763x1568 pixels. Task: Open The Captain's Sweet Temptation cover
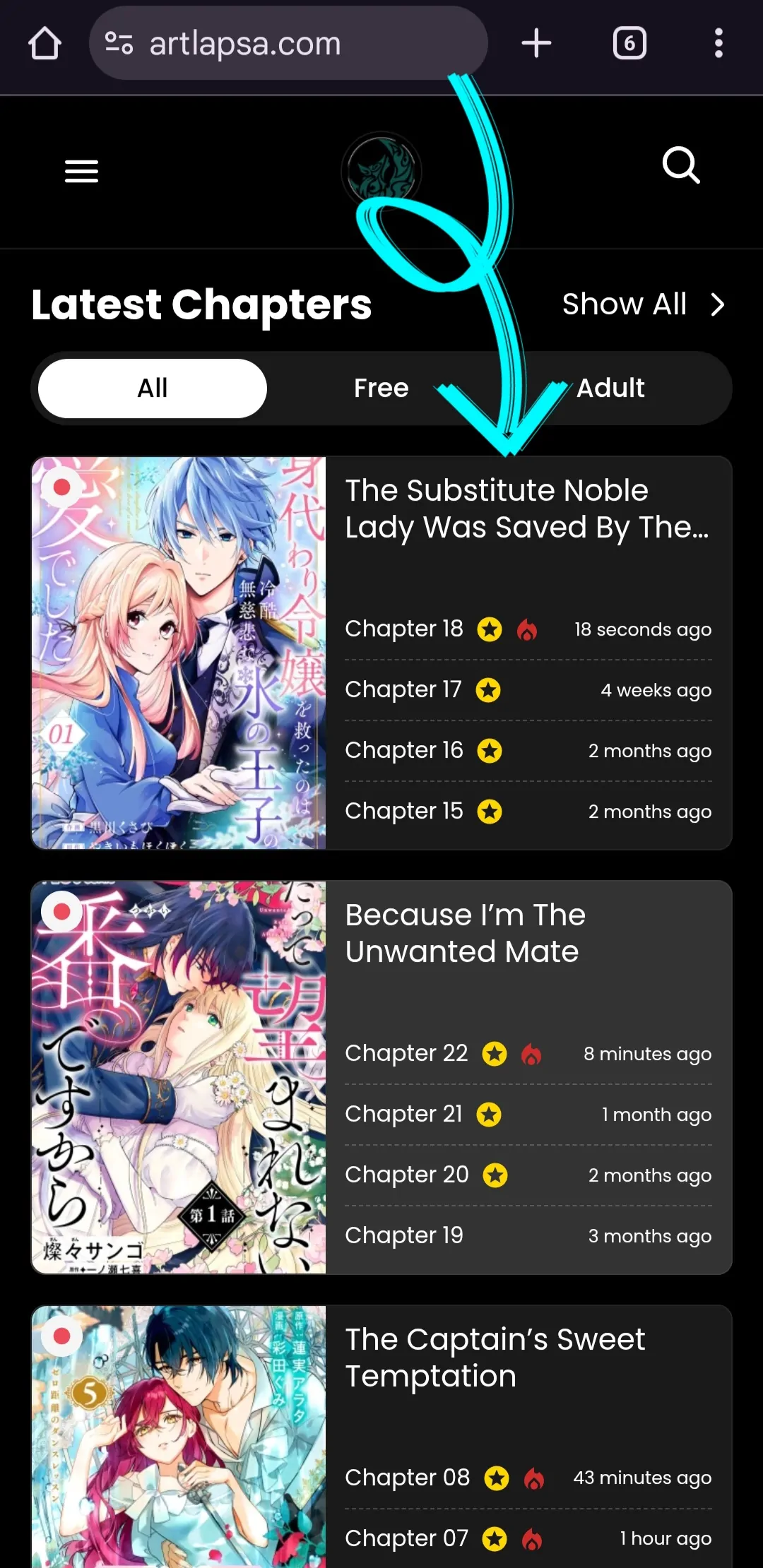(179, 1434)
